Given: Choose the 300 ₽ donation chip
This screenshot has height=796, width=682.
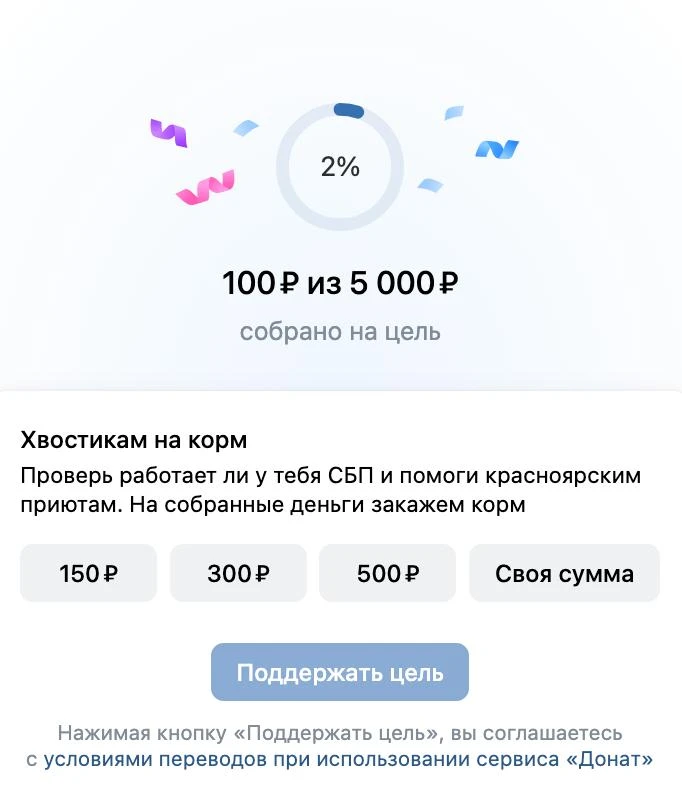Looking at the screenshot, I should [238, 573].
